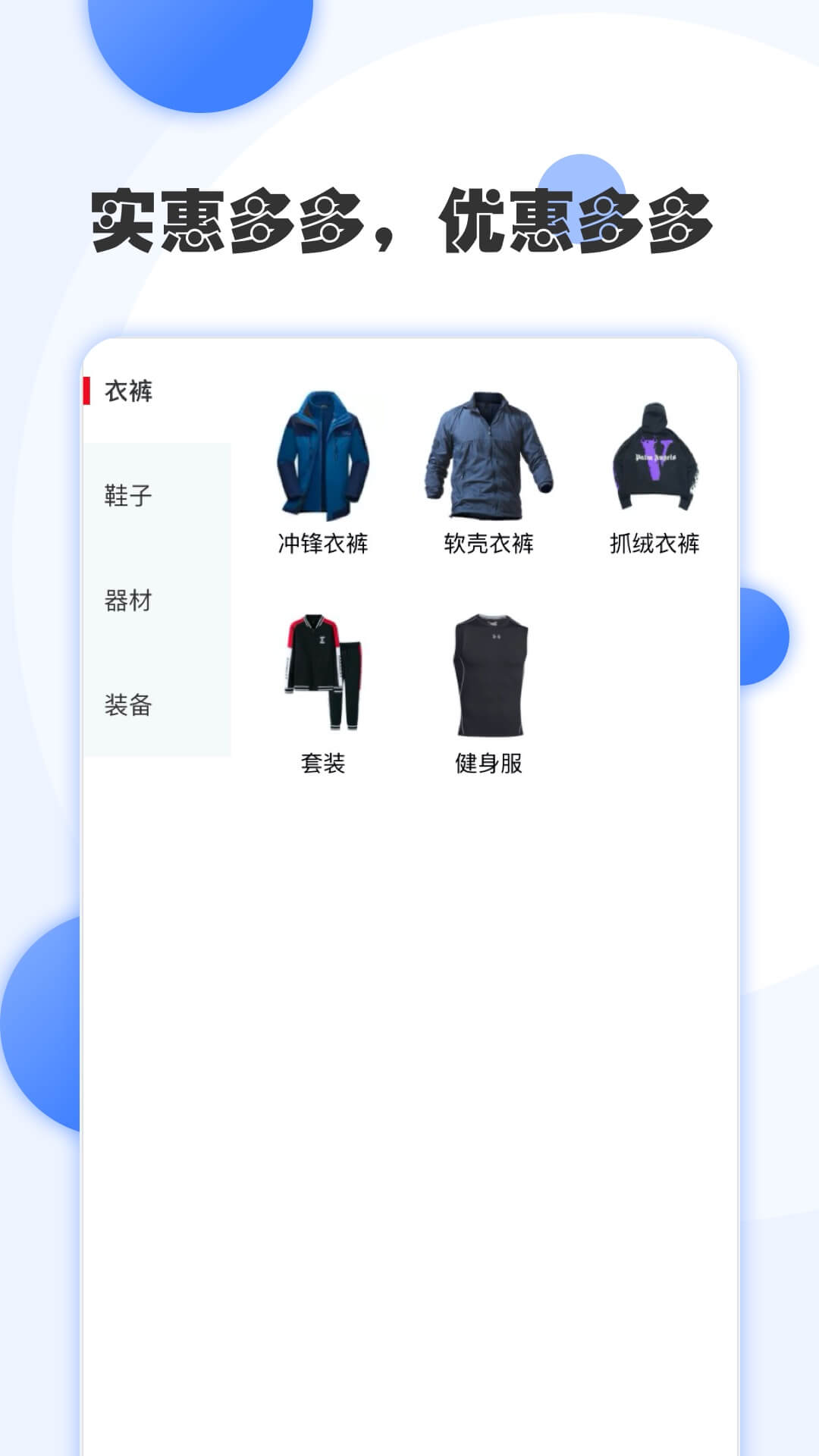Click the 软壳衣裤 text link
Image resolution: width=819 pixels, height=1456 pixels.
pos(491,542)
